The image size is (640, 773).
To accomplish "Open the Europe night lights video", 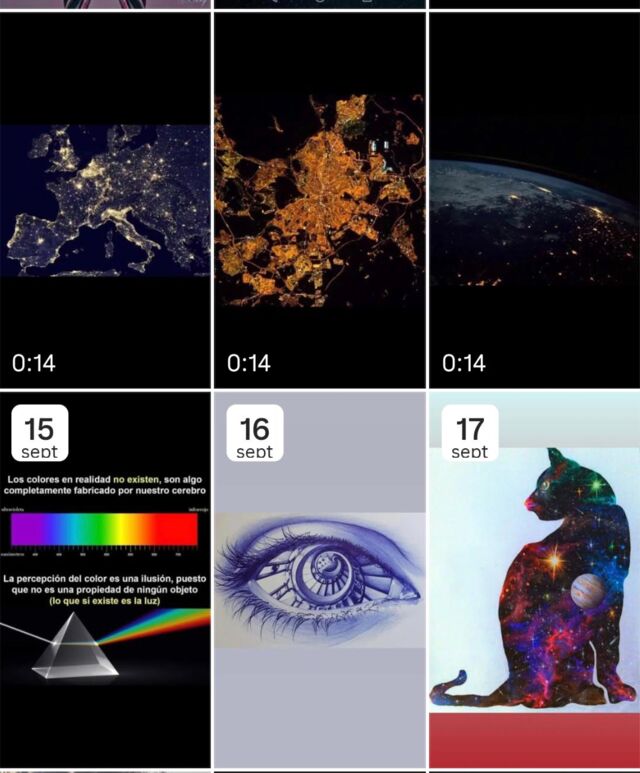I will (105, 200).
